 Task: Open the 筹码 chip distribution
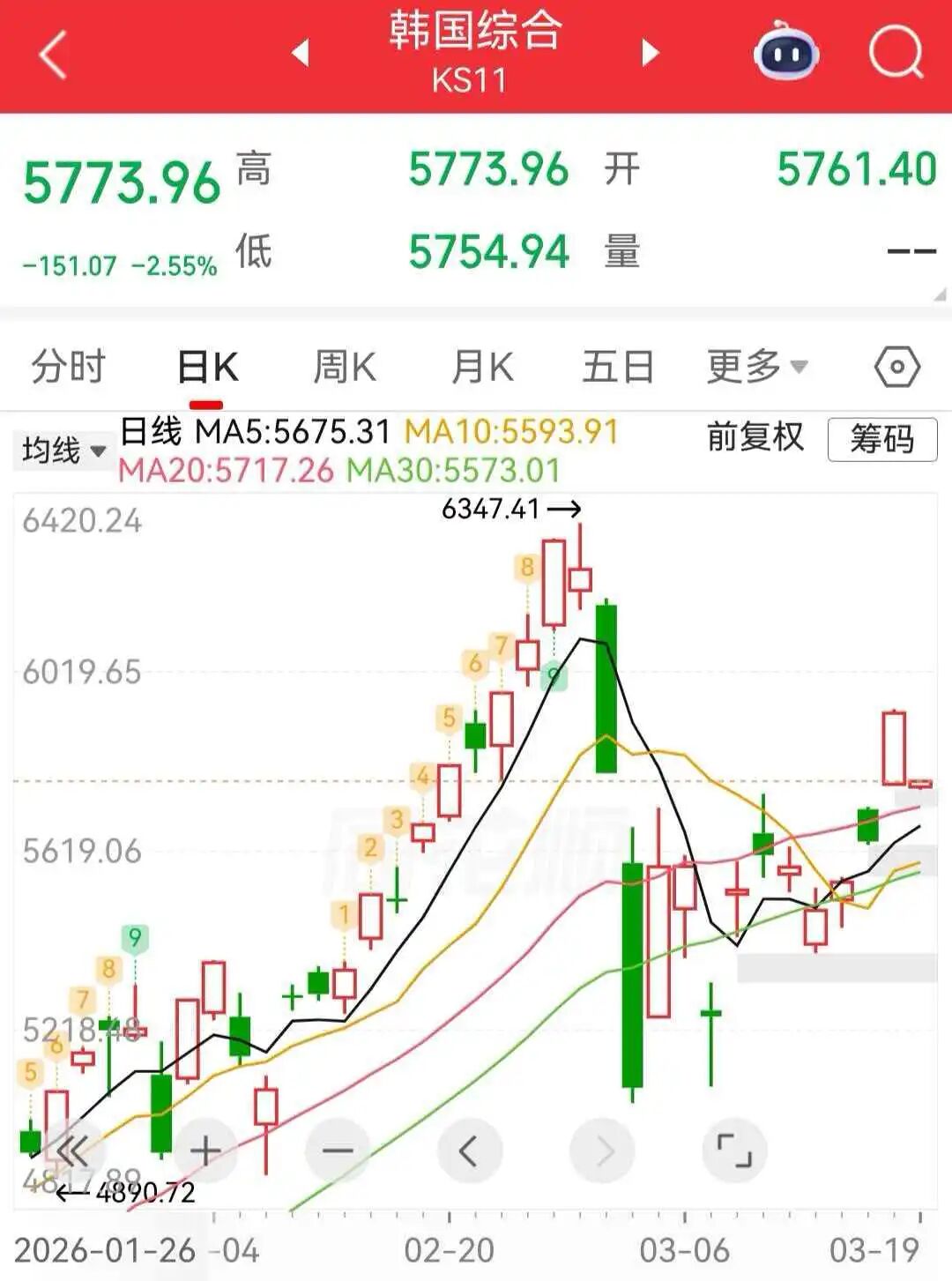click(881, 439)
